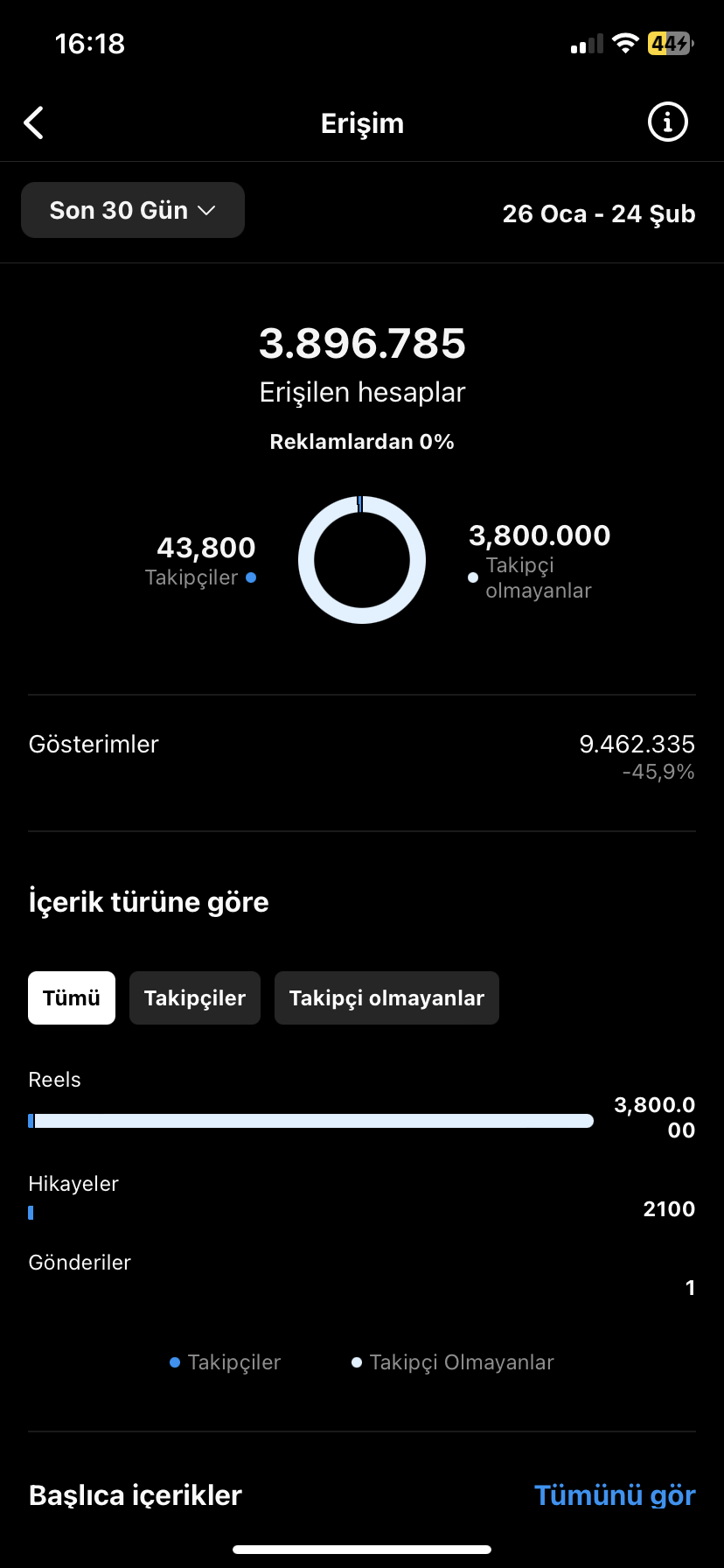Select the Tümü filter chip

(x=72, y=997)
